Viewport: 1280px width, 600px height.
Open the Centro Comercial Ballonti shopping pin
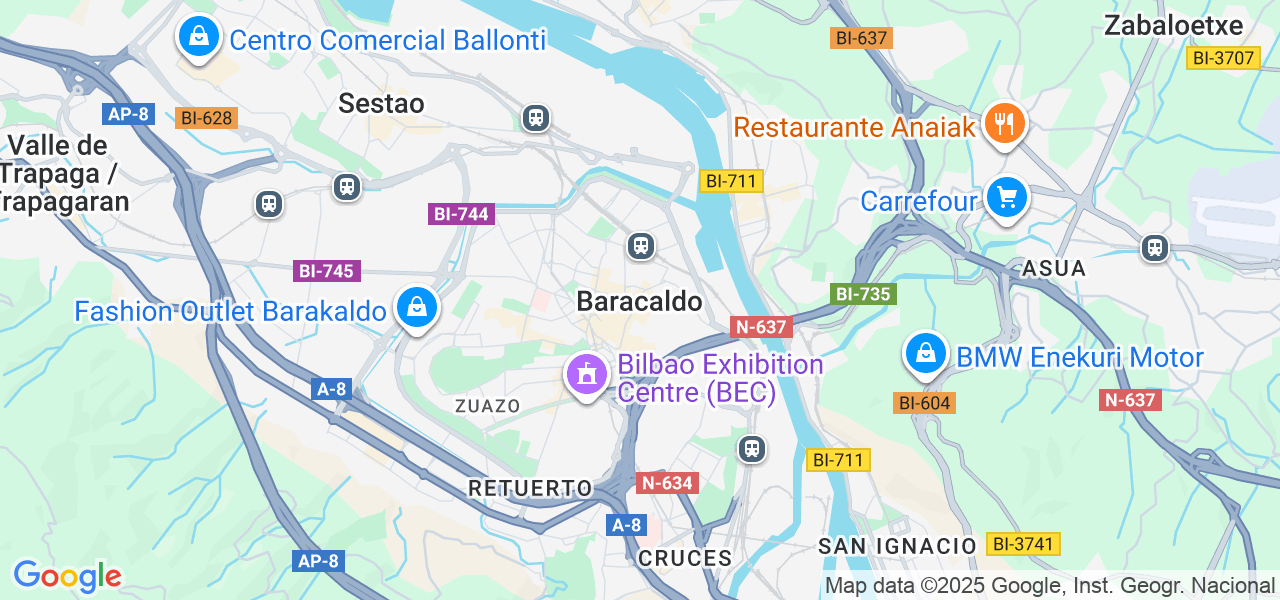coord(199,37)
